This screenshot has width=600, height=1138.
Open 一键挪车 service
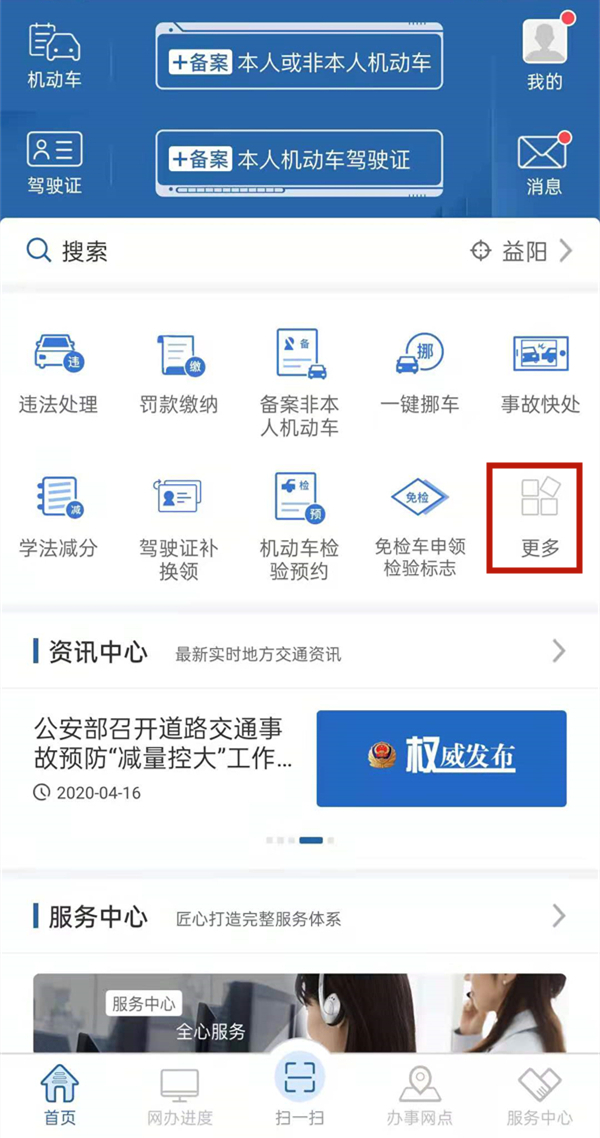tap(419, 372)
